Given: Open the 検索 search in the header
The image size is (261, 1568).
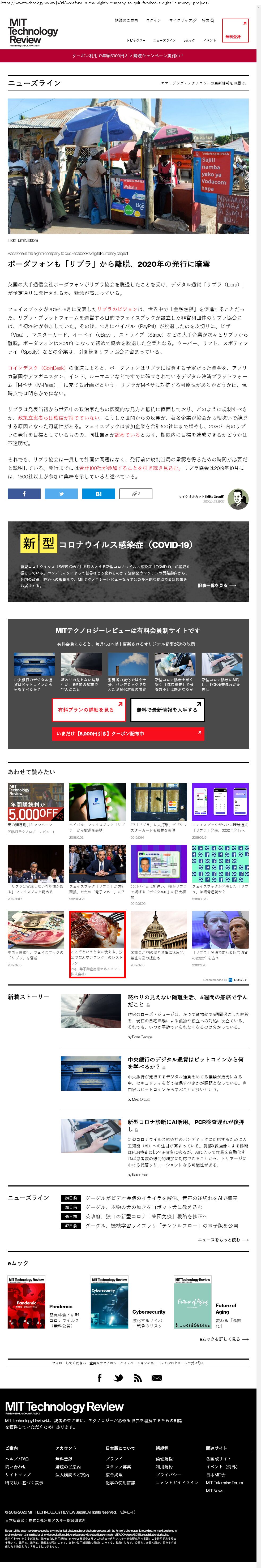Looking at the screenshot, I should tap(208, 20).
